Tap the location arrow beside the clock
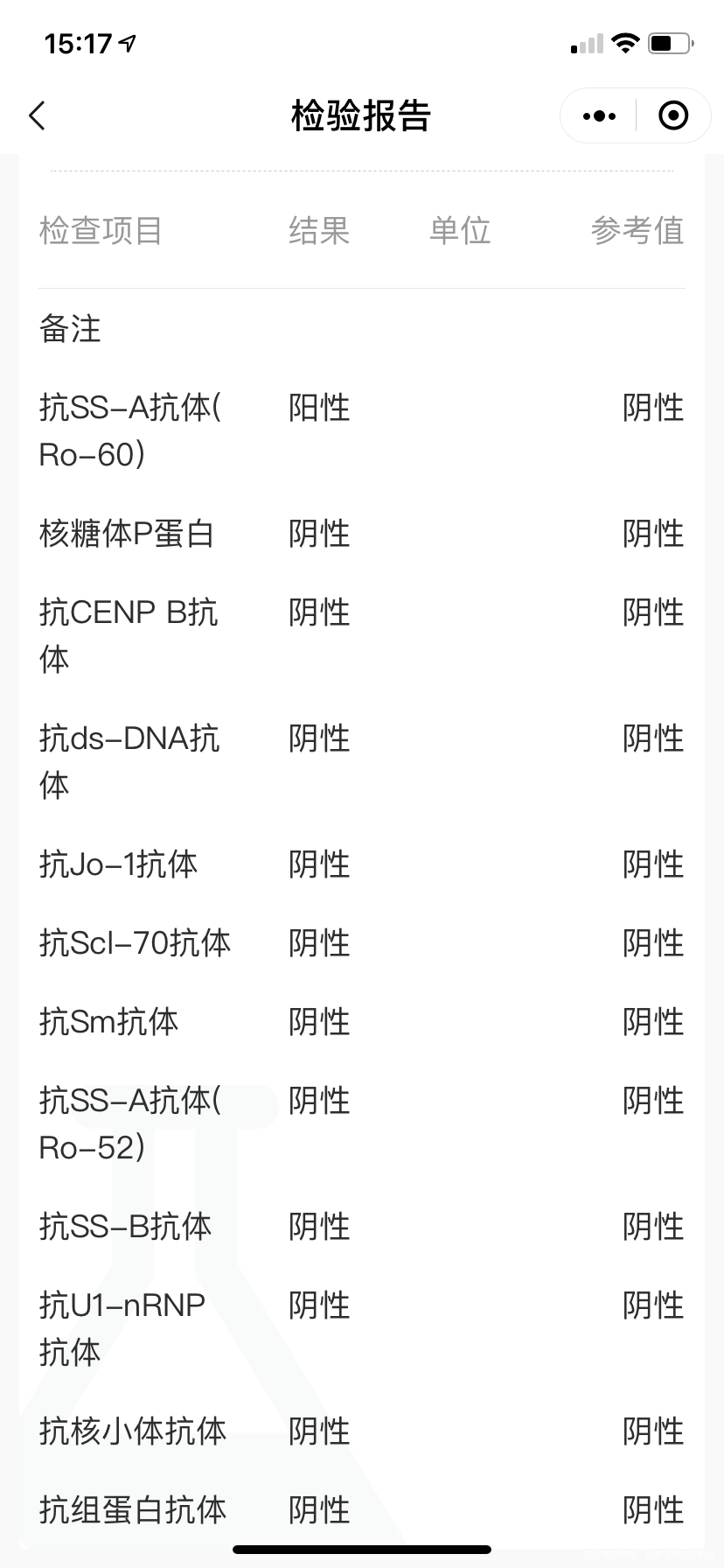 pos(128,43)
